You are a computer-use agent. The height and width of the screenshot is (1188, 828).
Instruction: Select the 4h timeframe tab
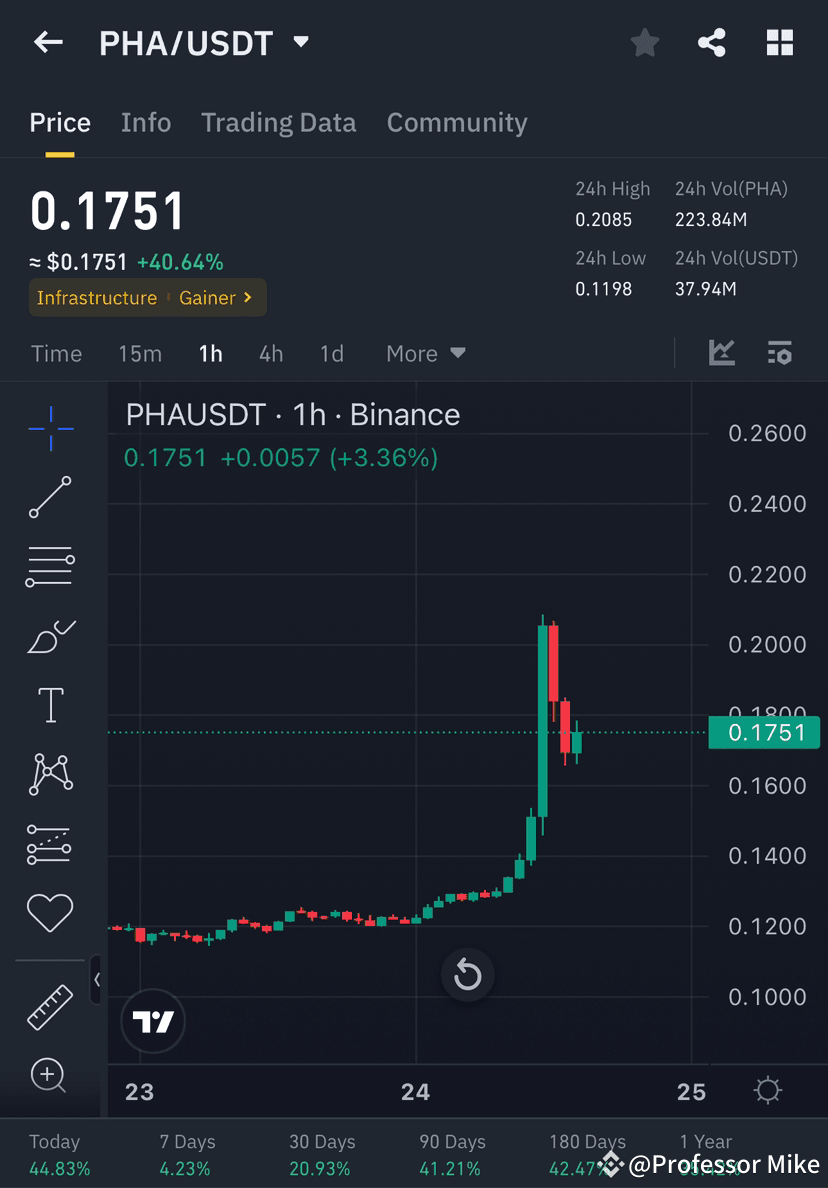coord(270,353)
